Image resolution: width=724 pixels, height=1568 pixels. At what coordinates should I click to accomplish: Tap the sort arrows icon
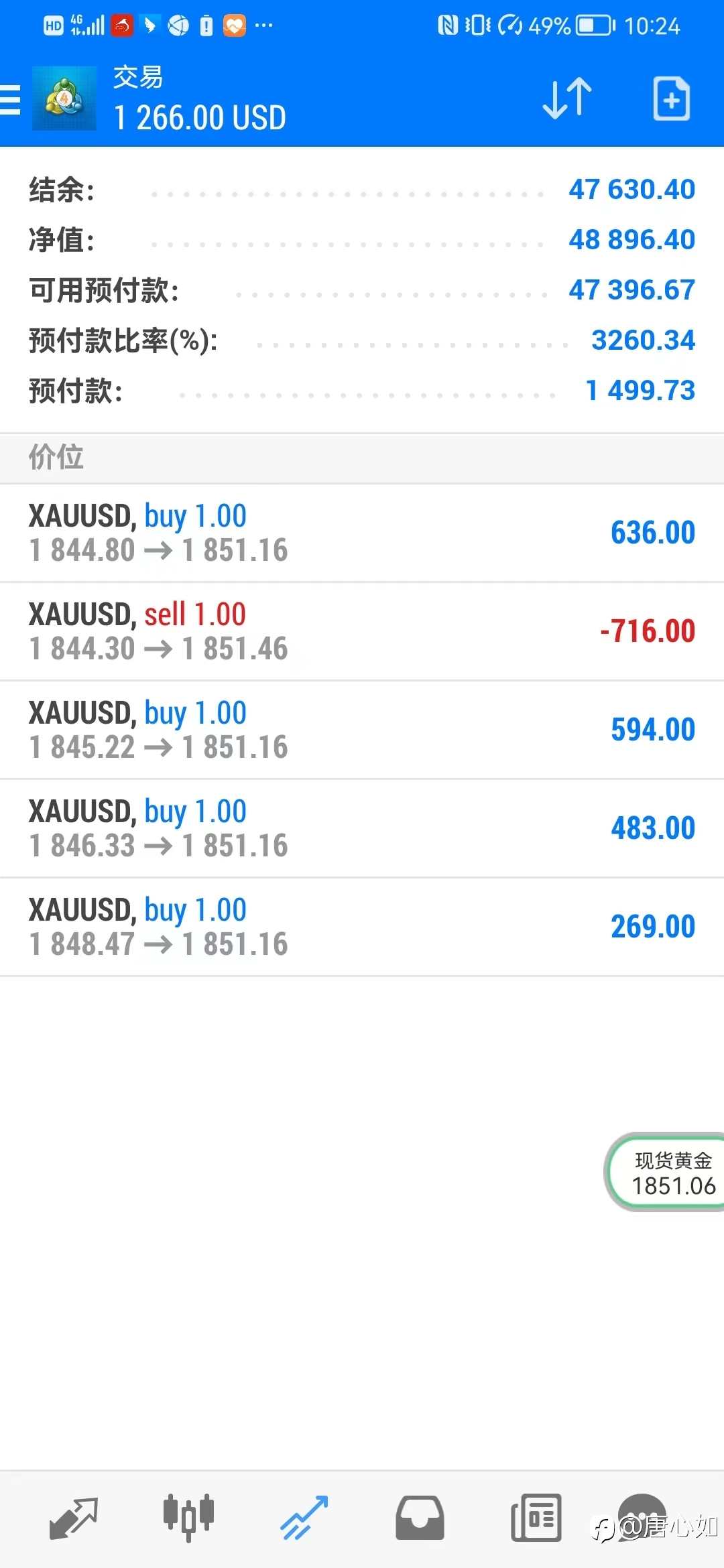pyautogui.click(x=567, y=99)
